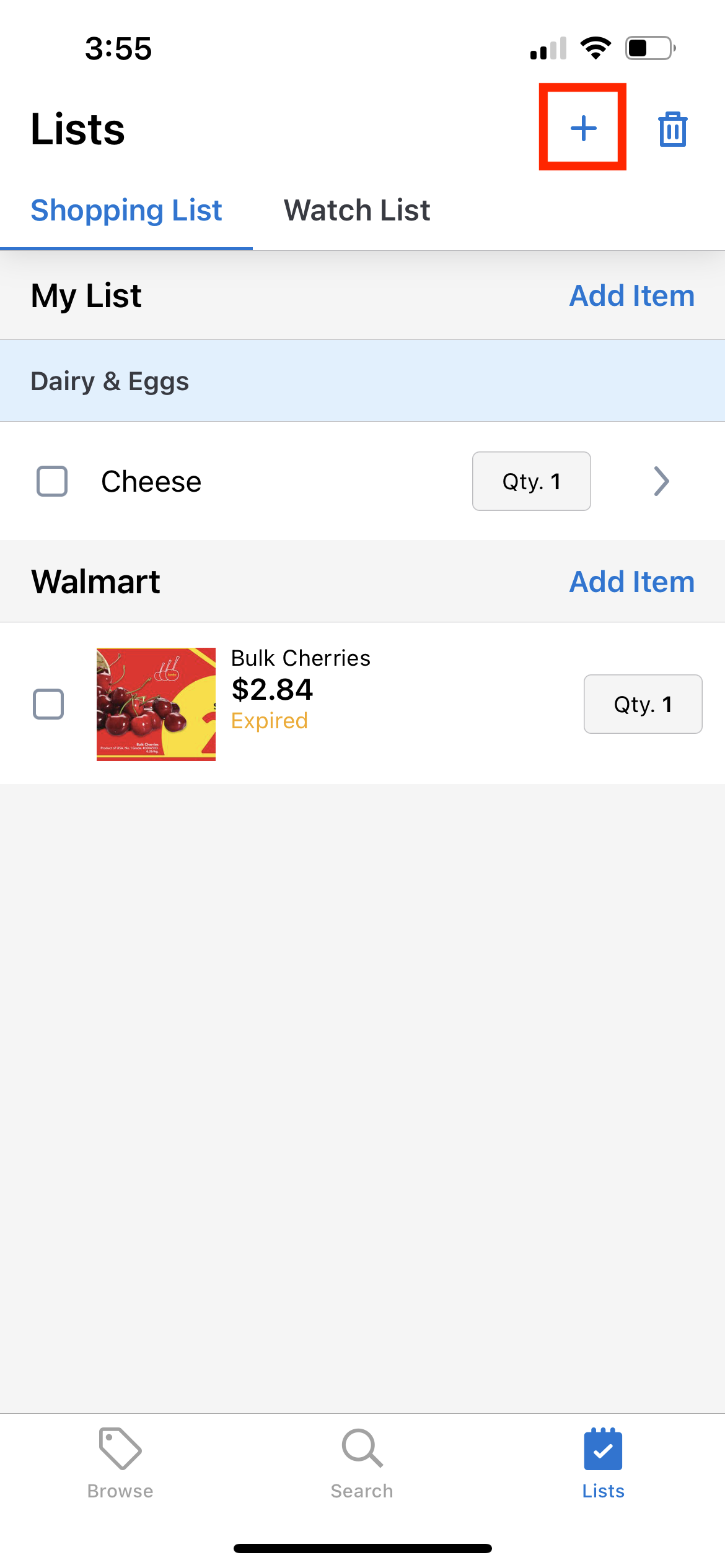725x1568 pixels.
Task: Switch to the Watch List tab
Action: (x=356, y=210)
